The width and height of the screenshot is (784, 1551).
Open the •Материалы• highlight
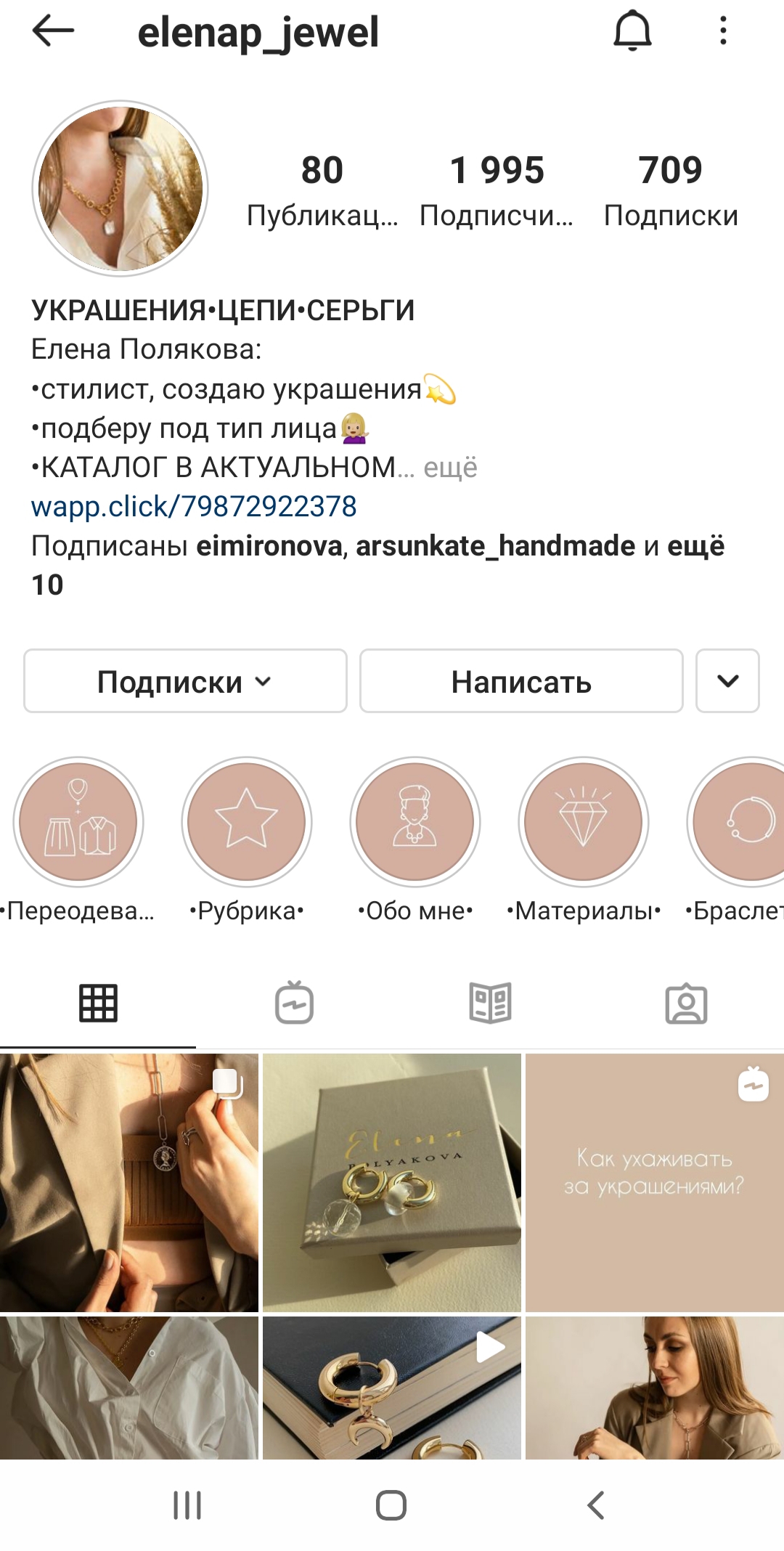584,822
